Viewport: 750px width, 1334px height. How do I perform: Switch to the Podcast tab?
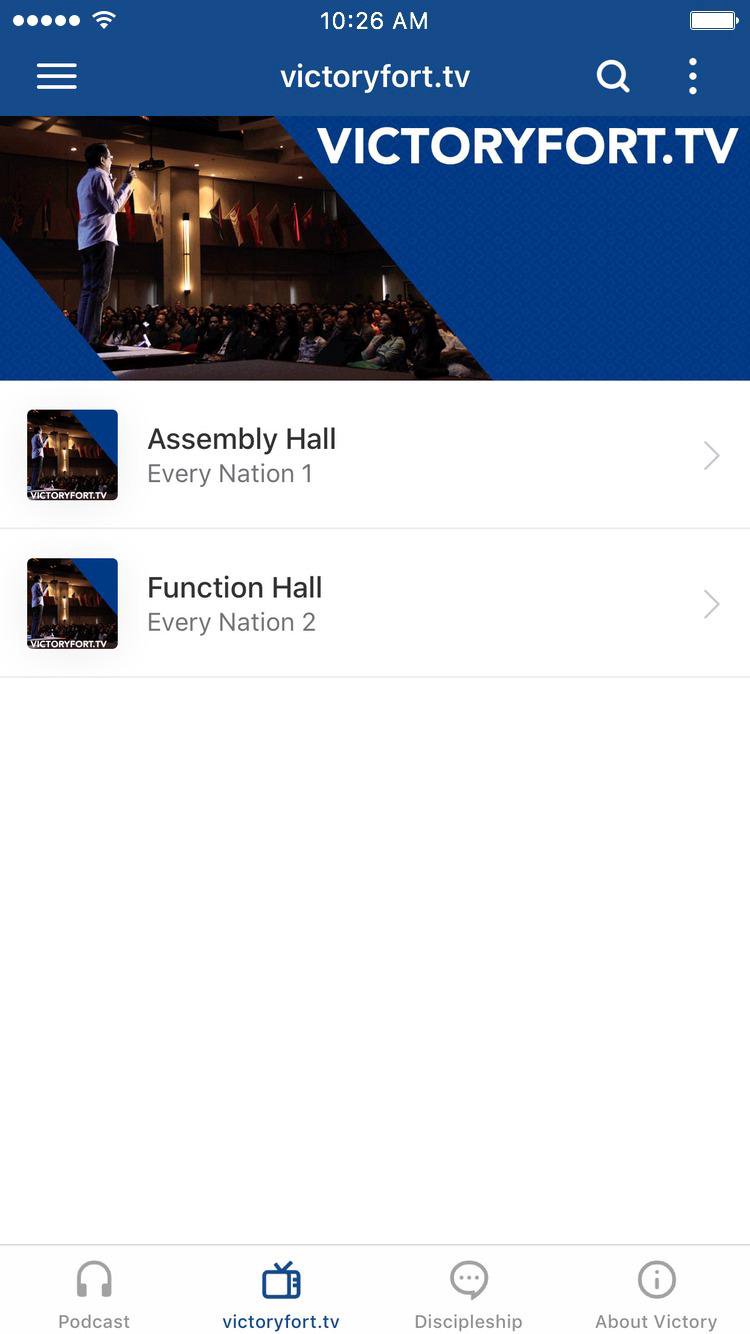(93, 1292)
